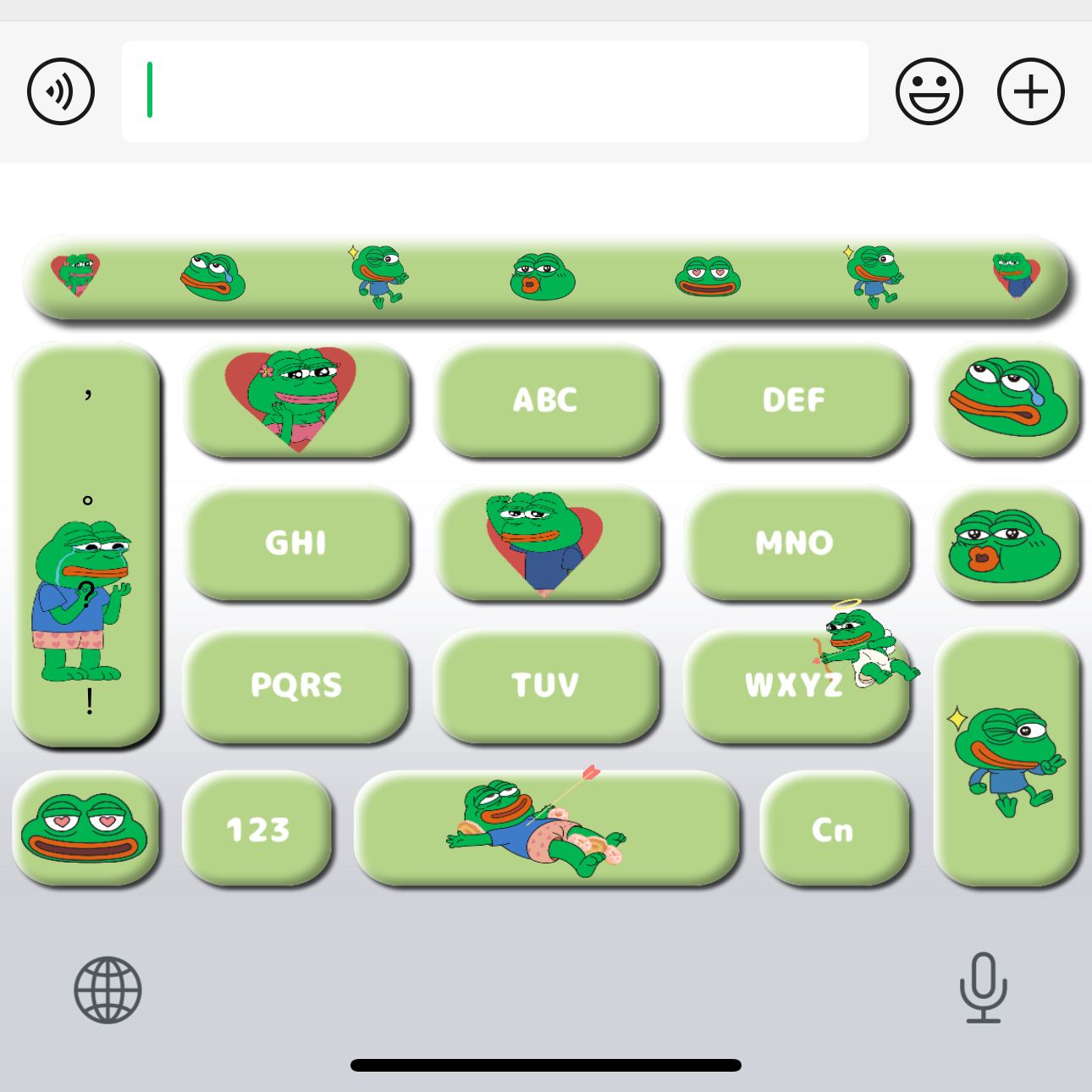Image resolution: width=1092 pixels, height=1092 pixels.
Task: Open the plus attachments menu
Action: (x=1030, y=91)
